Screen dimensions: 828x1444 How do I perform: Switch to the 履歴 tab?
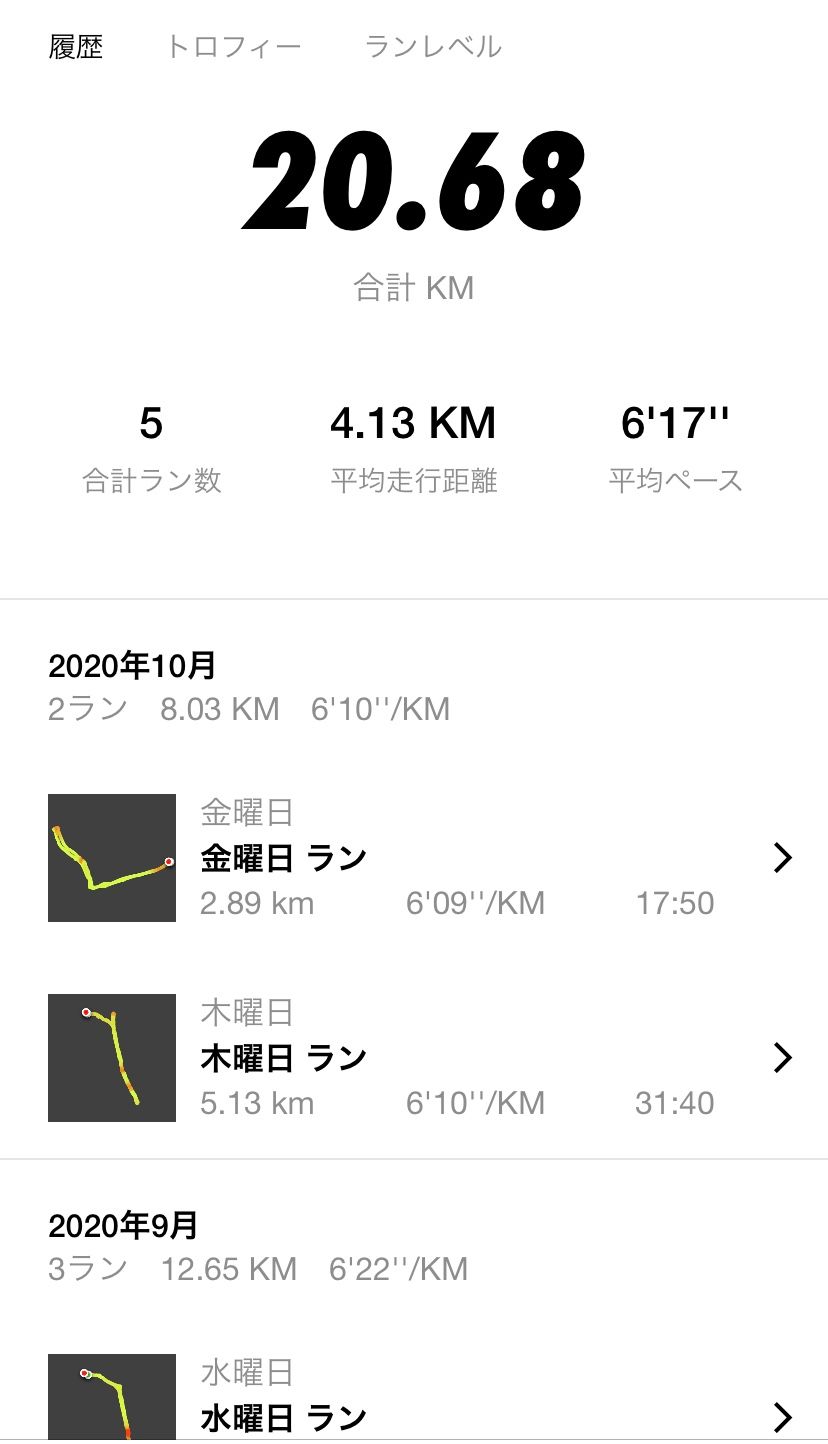coord(76,47)
